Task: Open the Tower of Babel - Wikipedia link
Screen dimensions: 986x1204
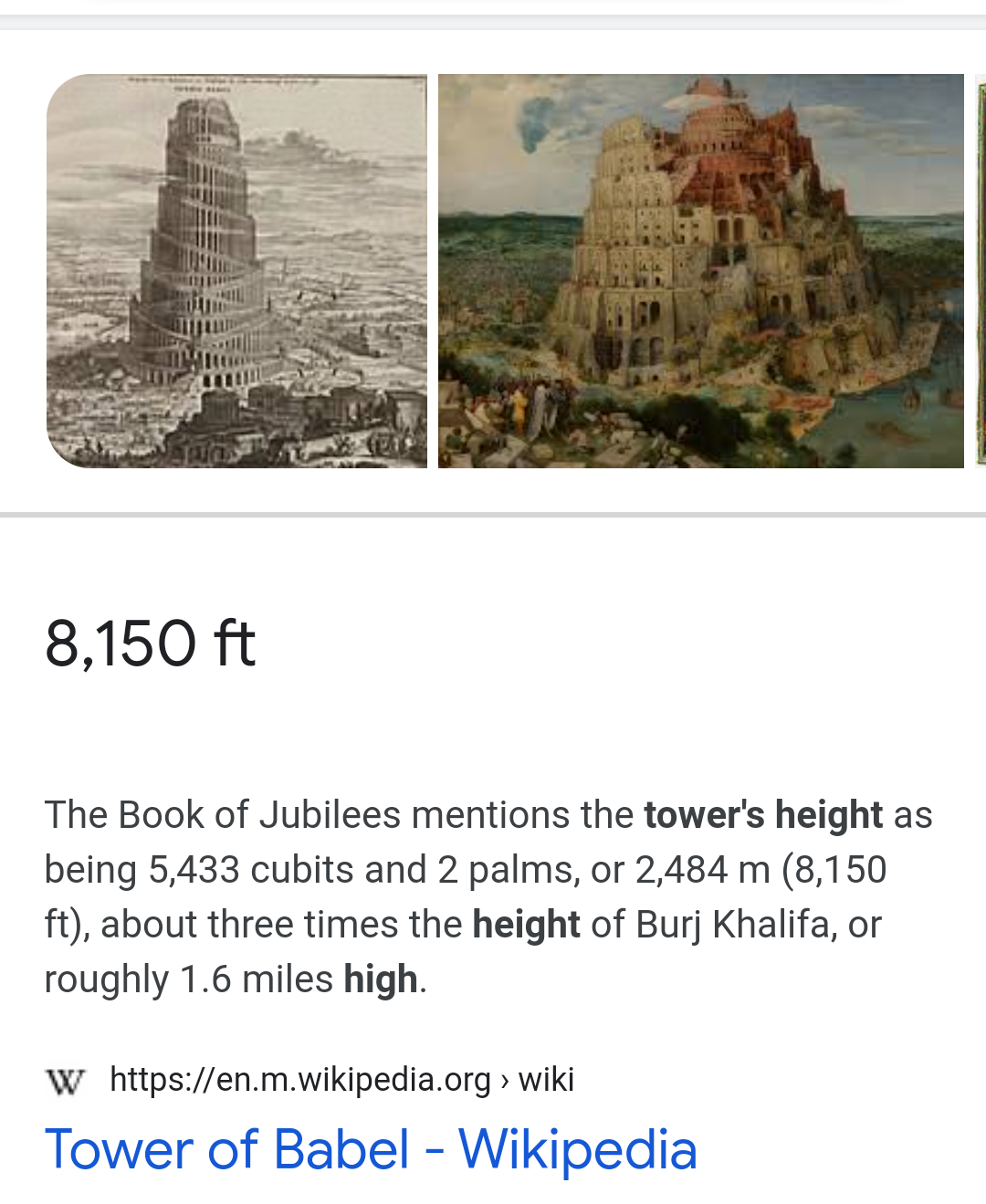Action: pyautogui.click(x=371, y=1148)
